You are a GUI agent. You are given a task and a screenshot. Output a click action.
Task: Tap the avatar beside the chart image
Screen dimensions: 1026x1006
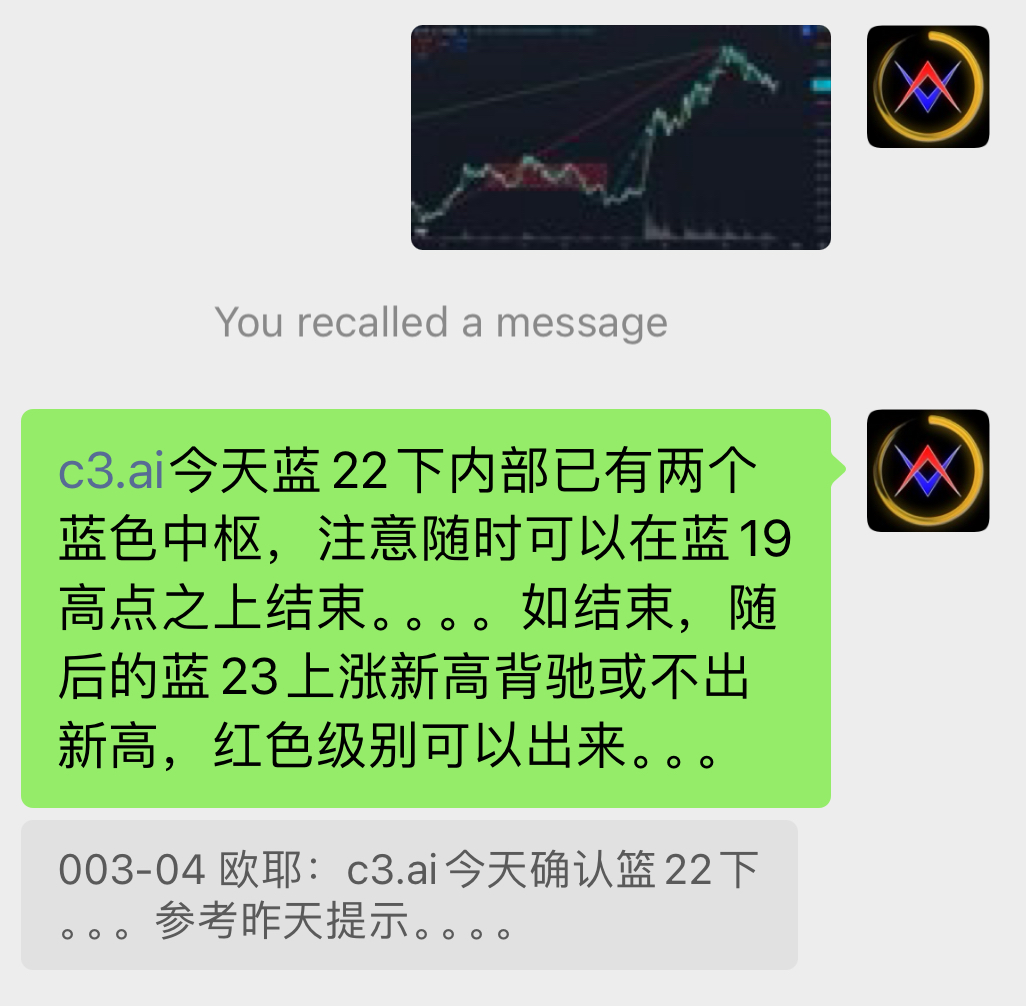(927, 87)
